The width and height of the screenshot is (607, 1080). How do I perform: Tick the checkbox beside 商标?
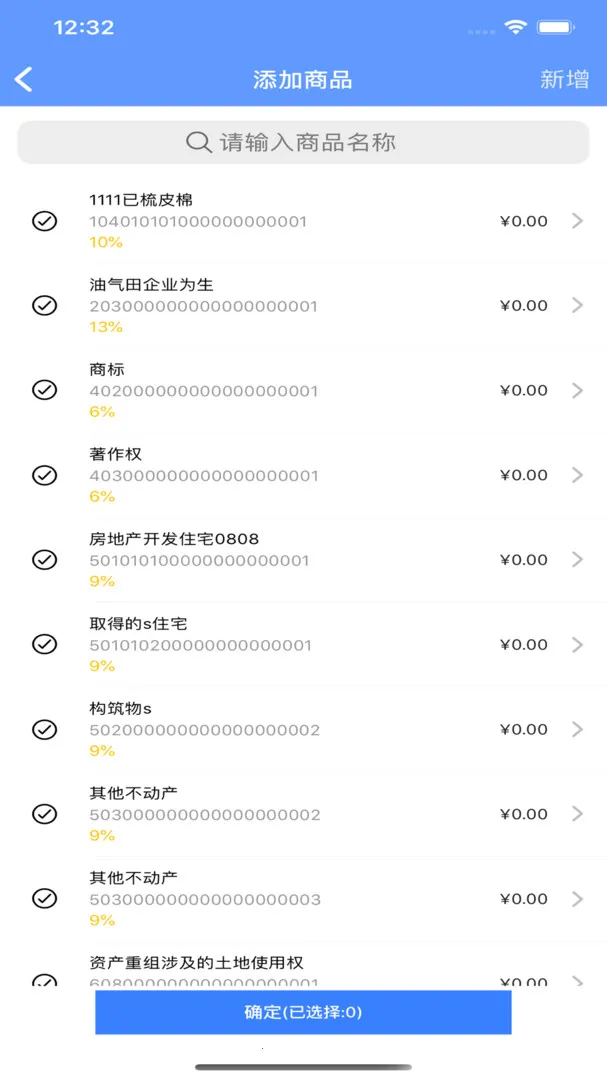click(x=44, y=390)
